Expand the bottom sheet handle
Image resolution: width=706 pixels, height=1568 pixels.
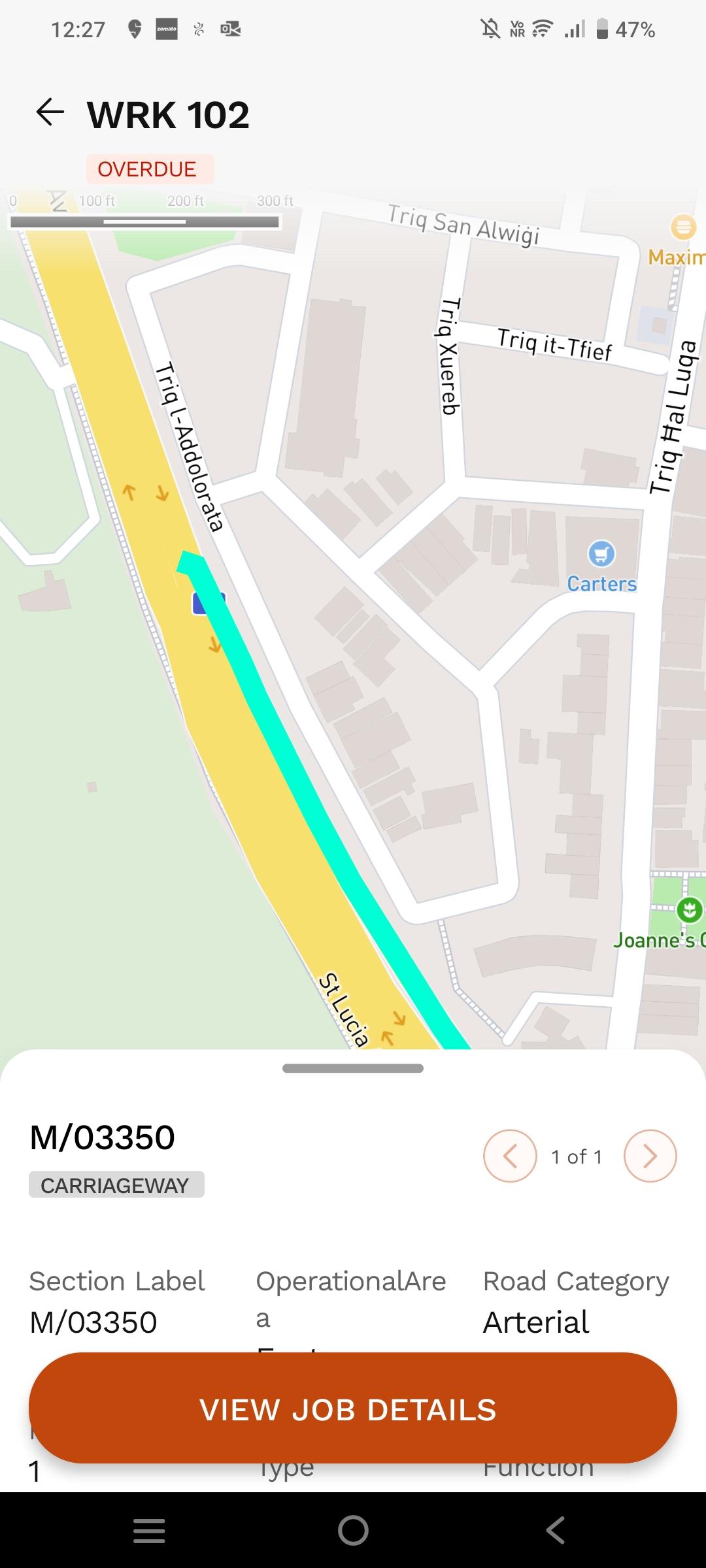click(352, 1068)
